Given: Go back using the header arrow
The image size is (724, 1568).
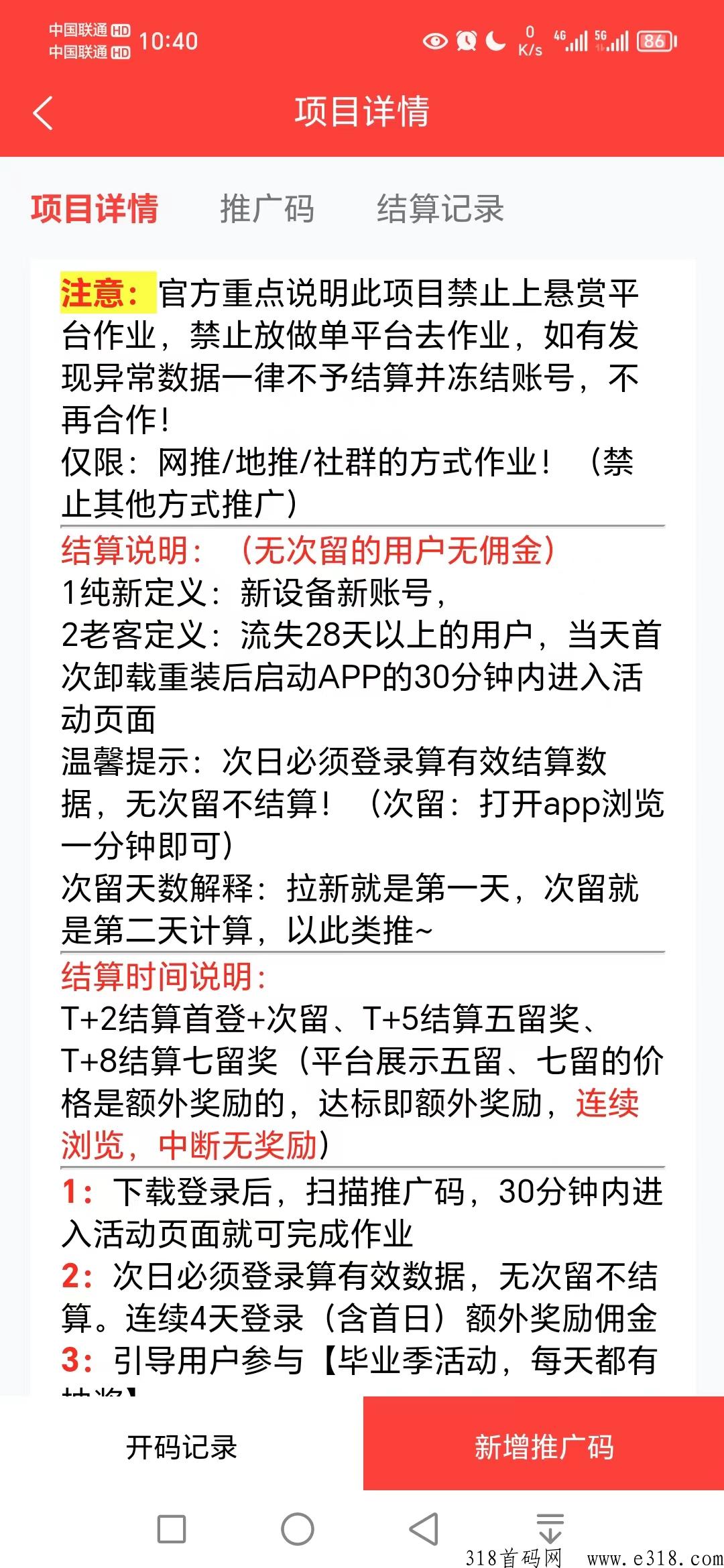Looking at the screenshot, I should tap(43, 113).
